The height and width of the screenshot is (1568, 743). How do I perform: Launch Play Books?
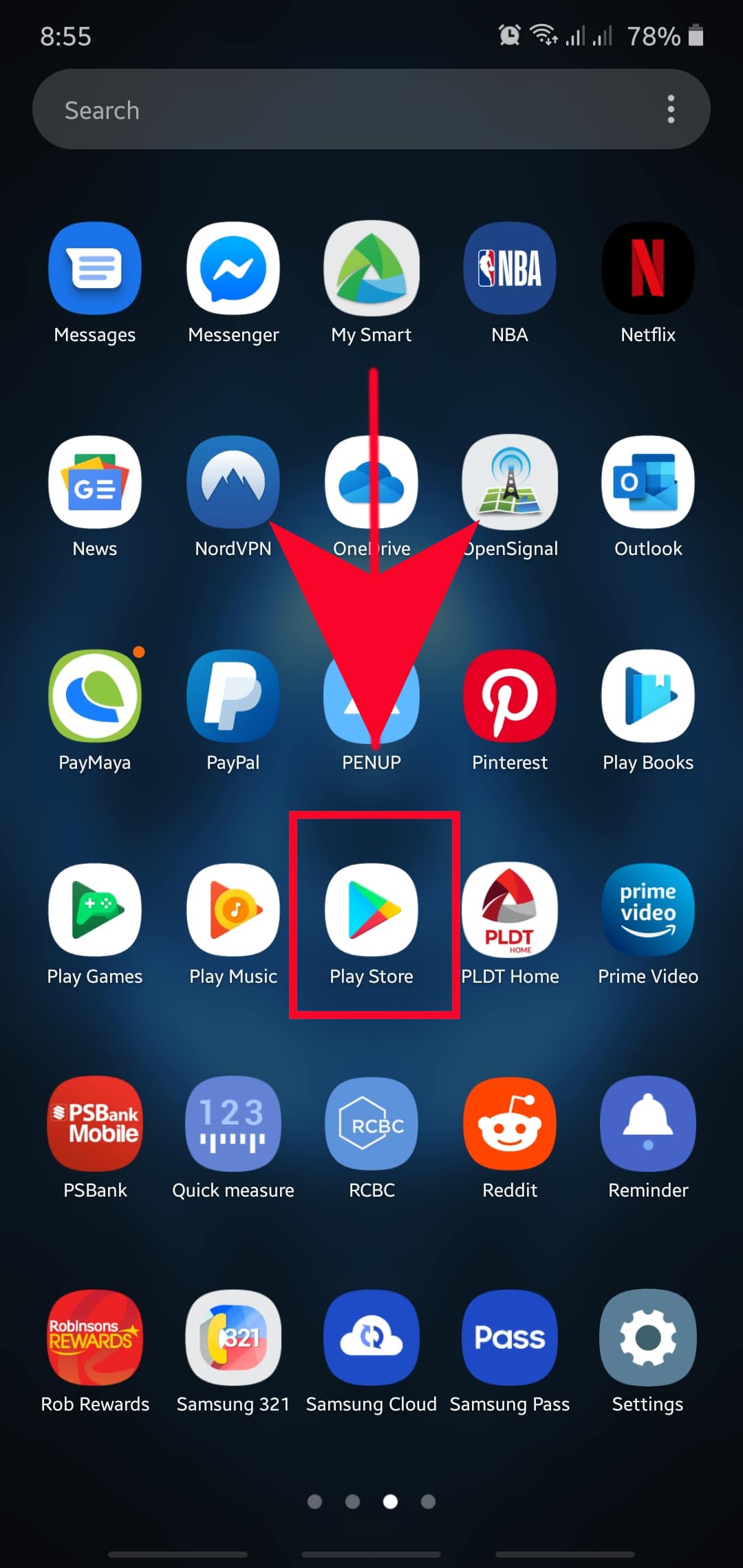point(648,696)
